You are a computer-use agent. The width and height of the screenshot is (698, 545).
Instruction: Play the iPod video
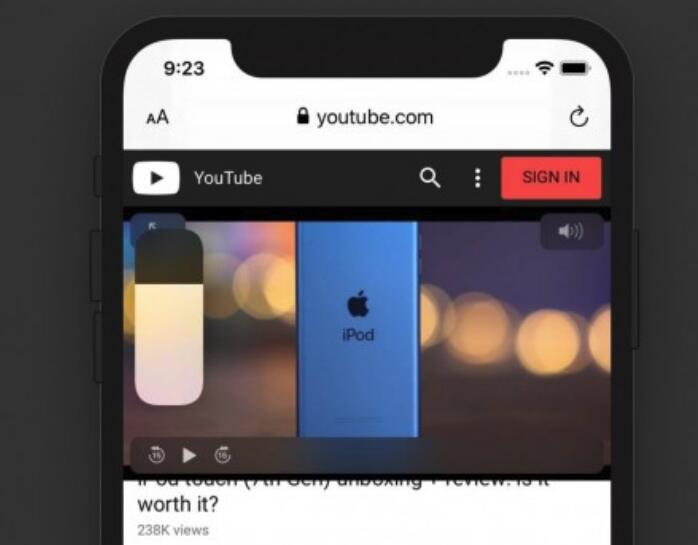pyautogui.click(x=189, y=456)
